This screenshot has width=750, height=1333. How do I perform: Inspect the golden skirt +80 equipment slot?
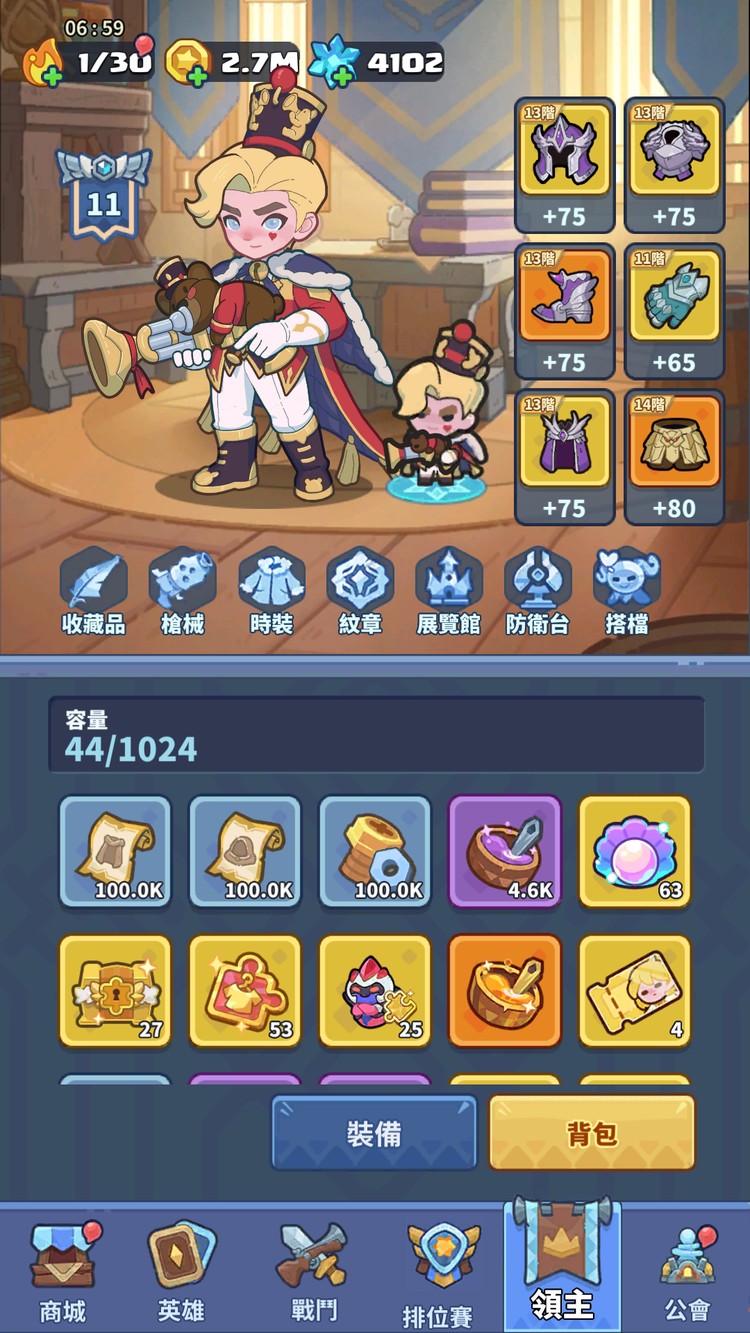[674, 456]
